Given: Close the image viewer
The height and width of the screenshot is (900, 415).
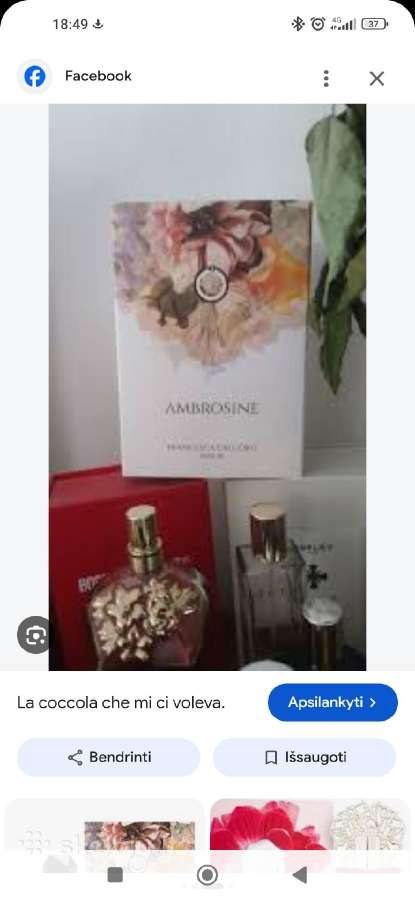Looking at the screenshot, I should (377, 79).
